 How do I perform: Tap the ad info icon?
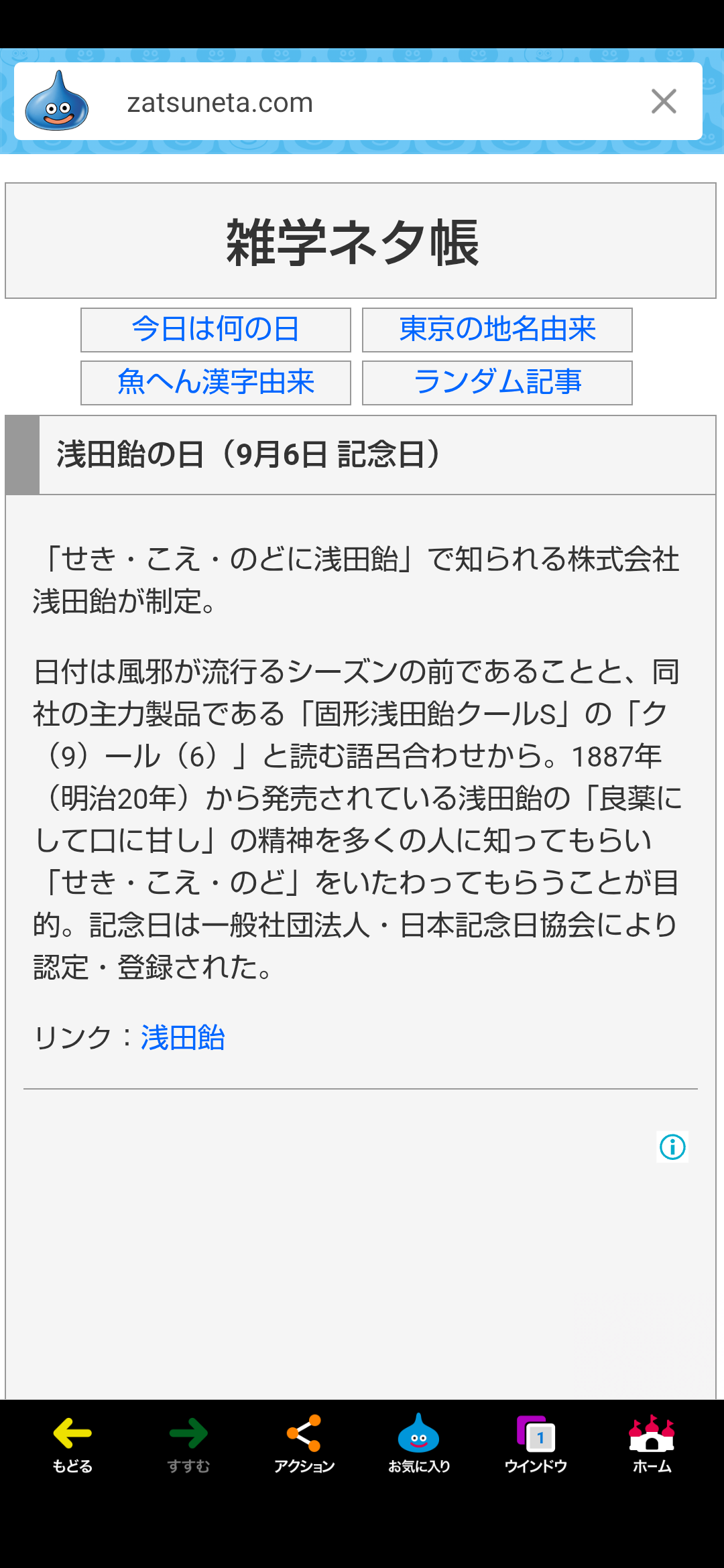(x=672, y=1147)
